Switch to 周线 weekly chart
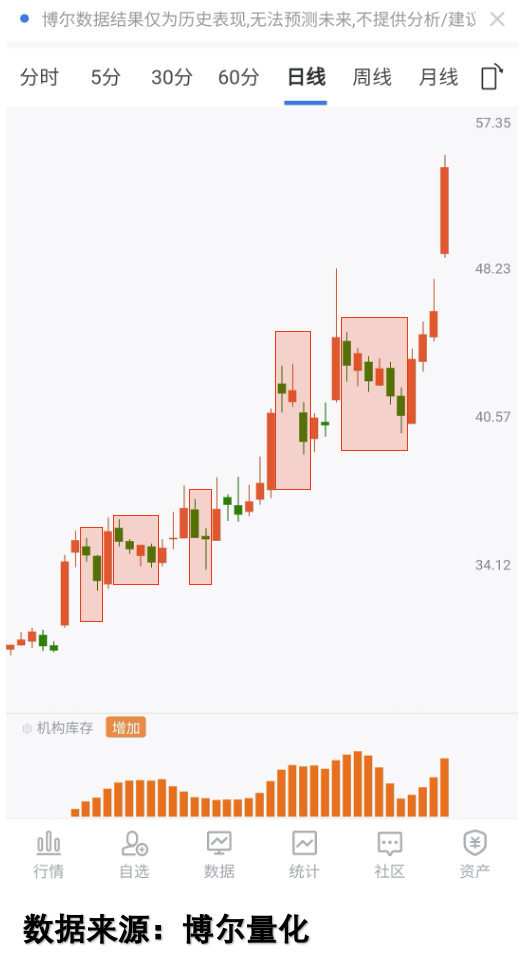This screenshot has width=522, height=962. point(372,77)
